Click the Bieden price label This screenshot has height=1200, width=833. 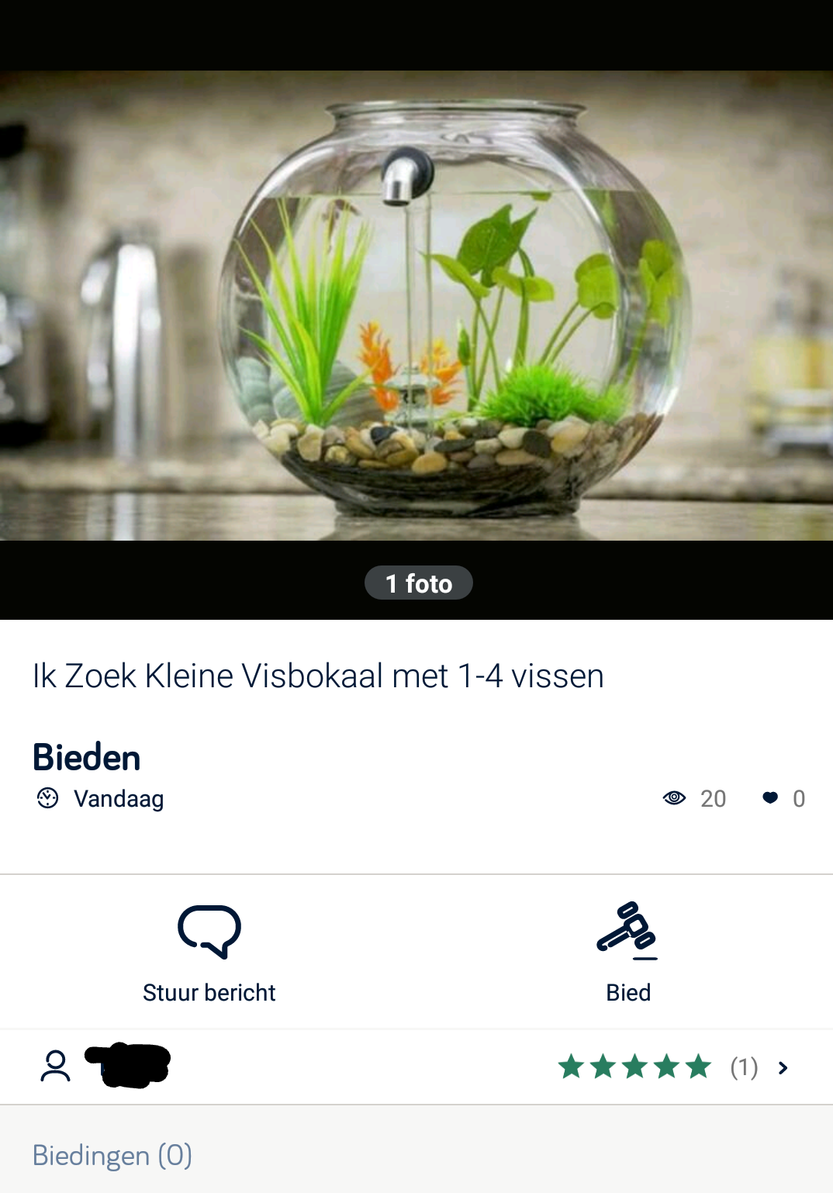coord(87,758)
